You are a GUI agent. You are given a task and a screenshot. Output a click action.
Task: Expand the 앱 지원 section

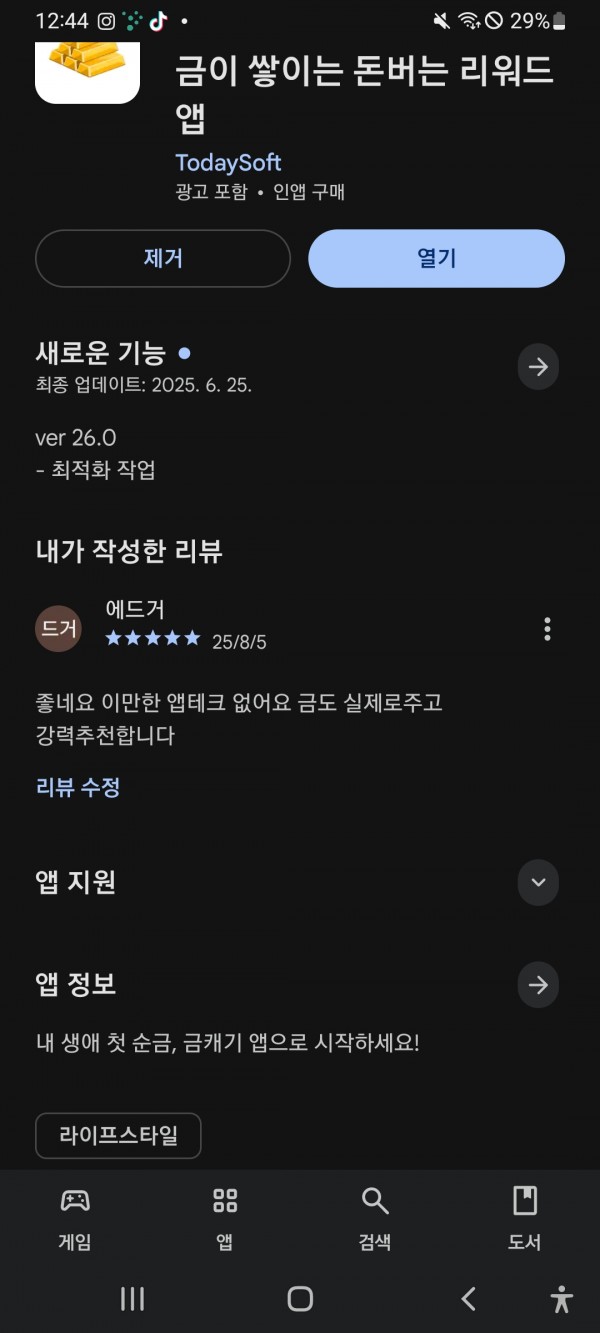coord(538,882)
